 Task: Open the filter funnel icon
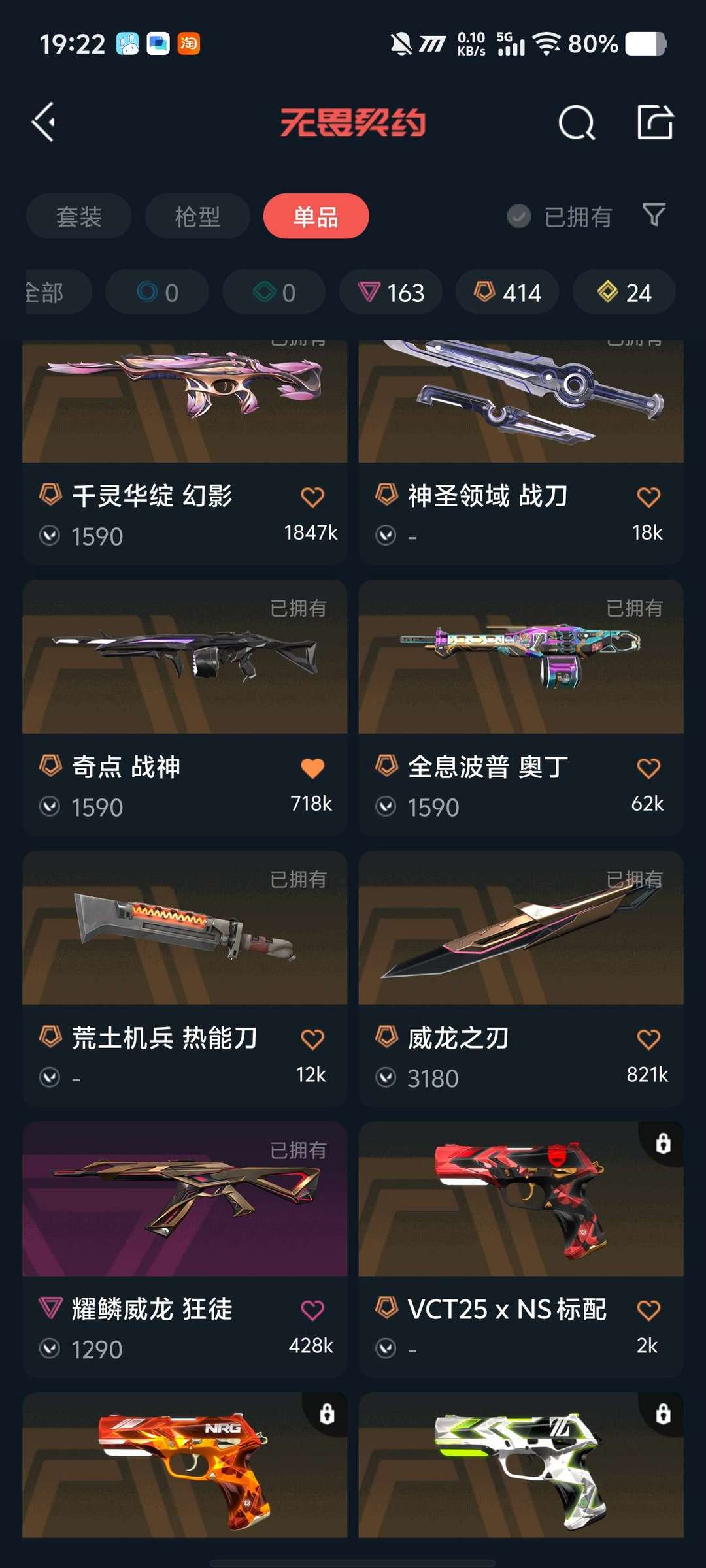(x=654, y=214)
